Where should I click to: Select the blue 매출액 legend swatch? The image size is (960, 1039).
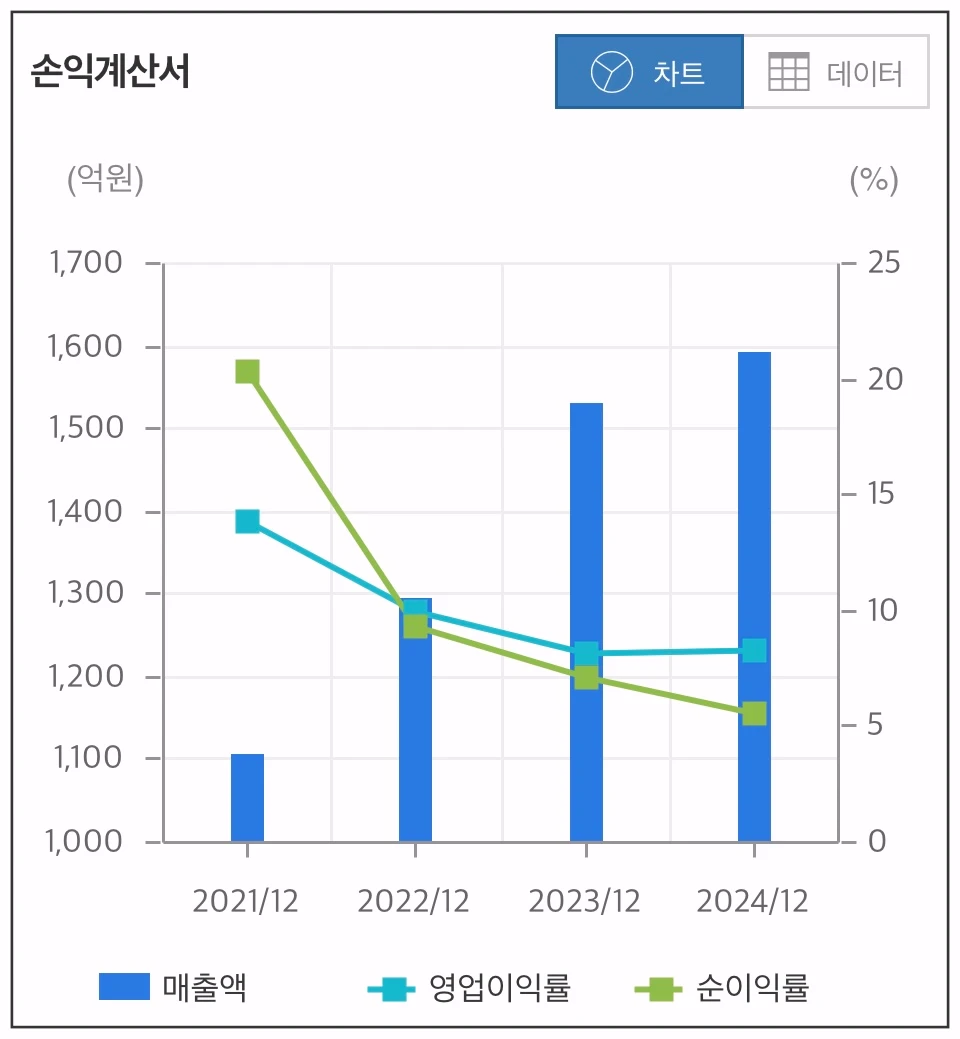click(123, 987)
